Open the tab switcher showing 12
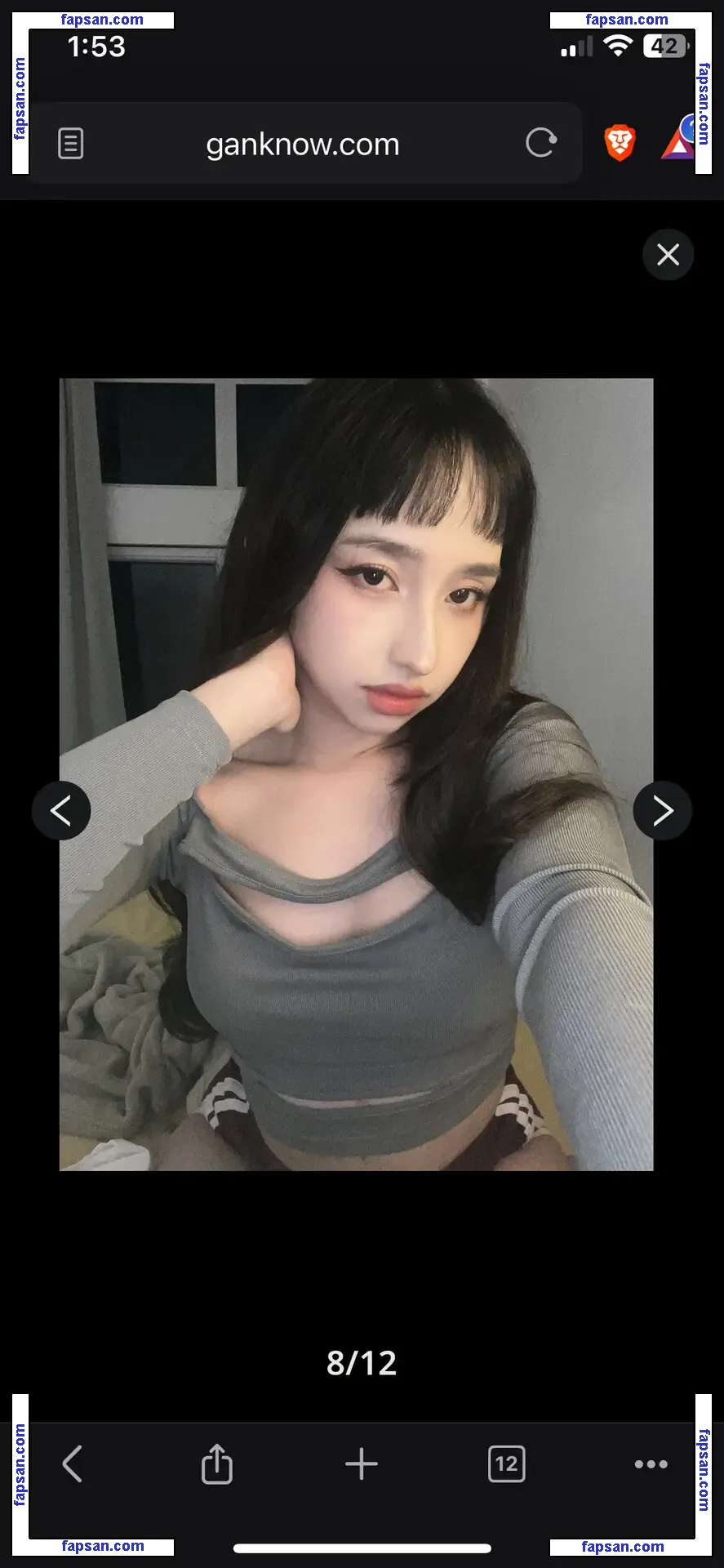Screen dimensions: 724x1568 tap(506, 1464)
